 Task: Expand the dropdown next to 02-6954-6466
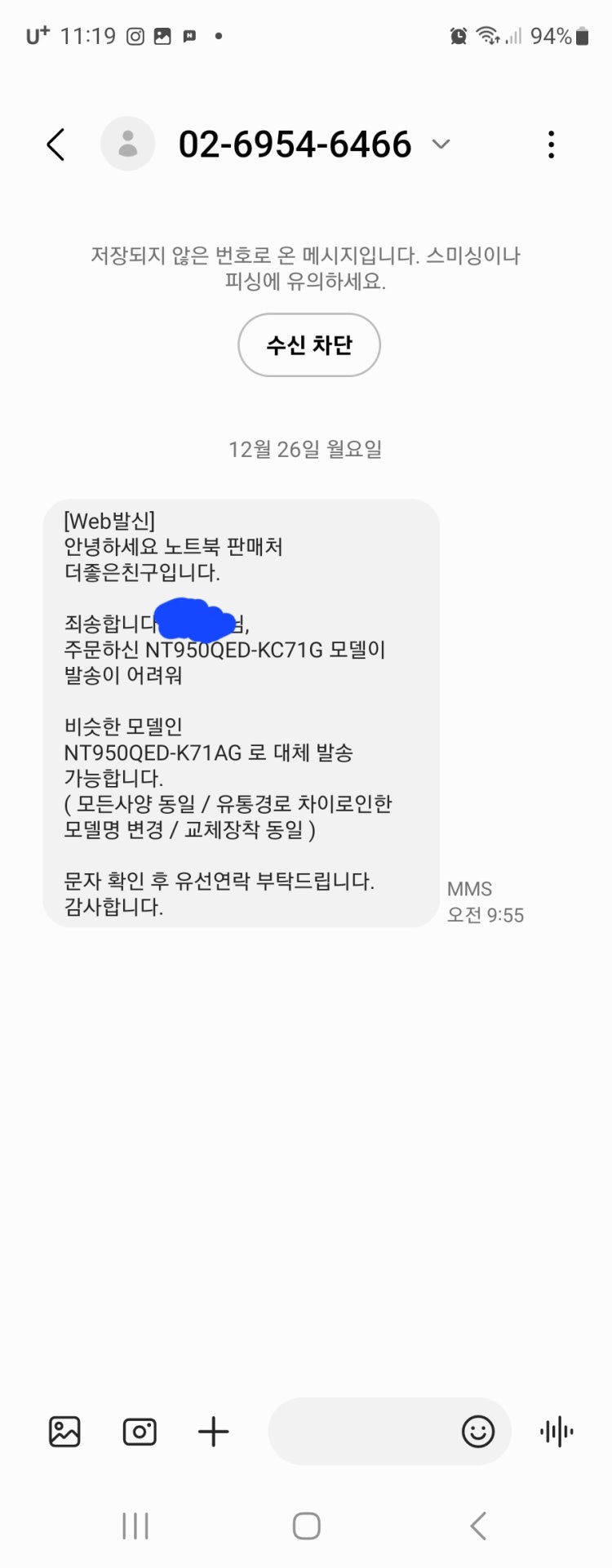[440, 144]
